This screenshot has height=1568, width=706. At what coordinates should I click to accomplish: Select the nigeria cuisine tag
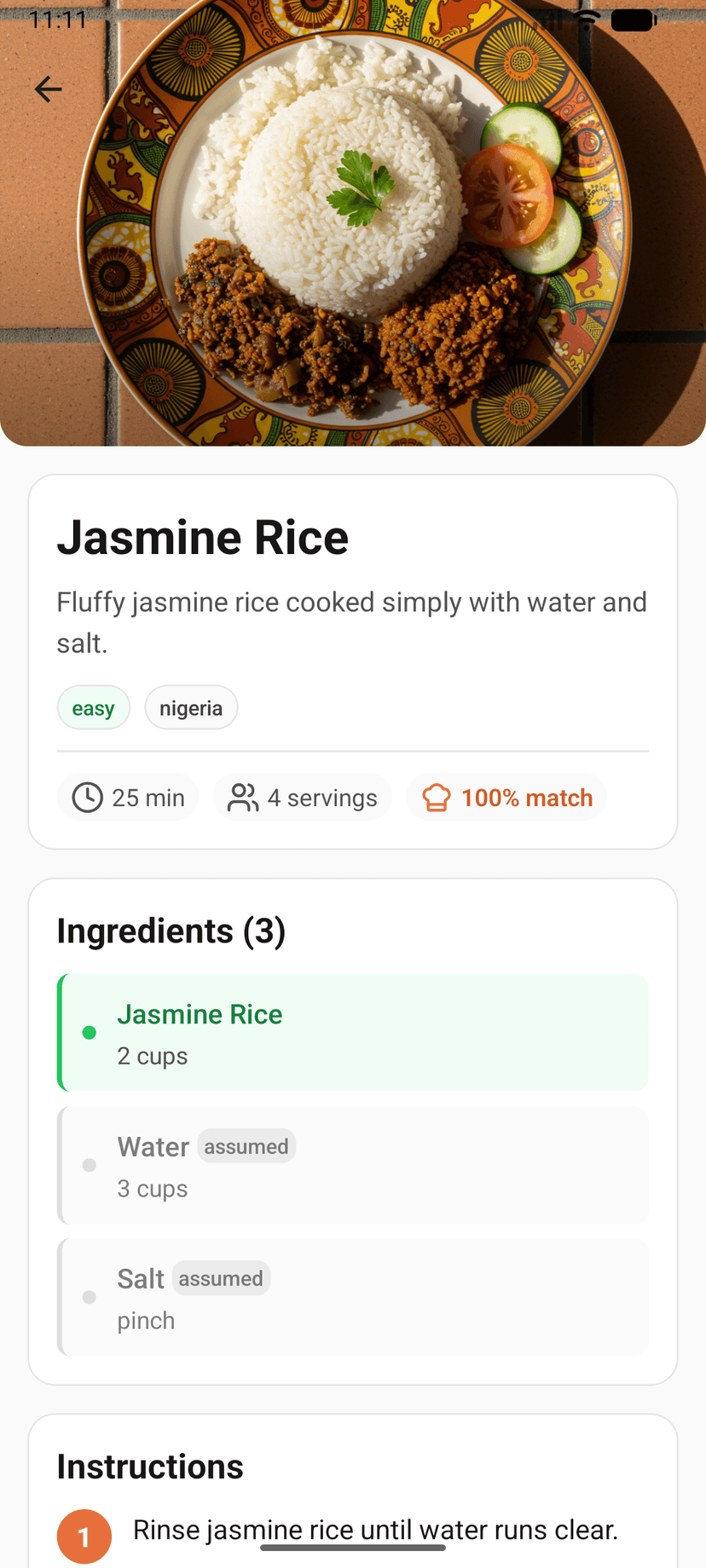191,707
